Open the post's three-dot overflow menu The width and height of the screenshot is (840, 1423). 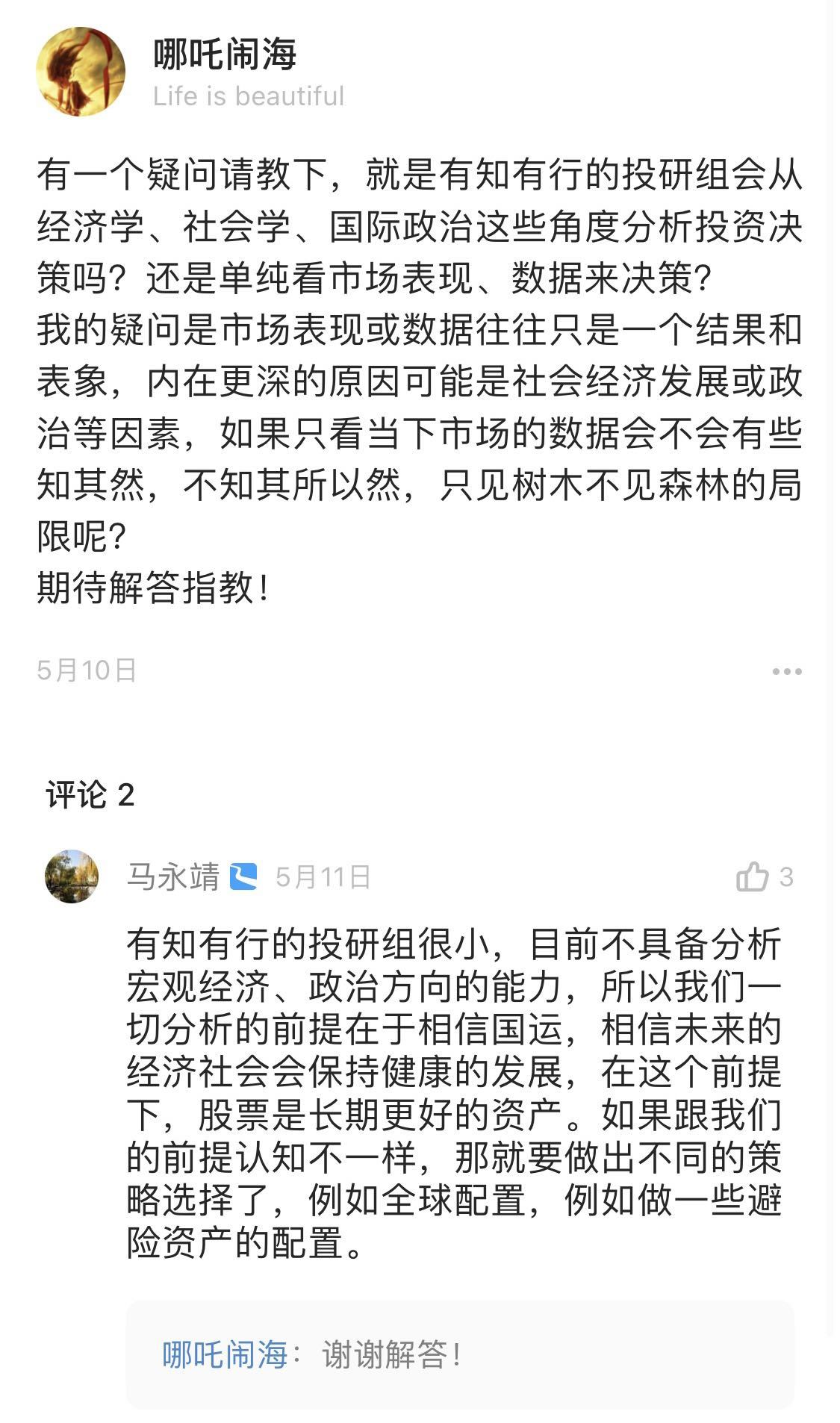pyautogui.click(x=786, y=671)
